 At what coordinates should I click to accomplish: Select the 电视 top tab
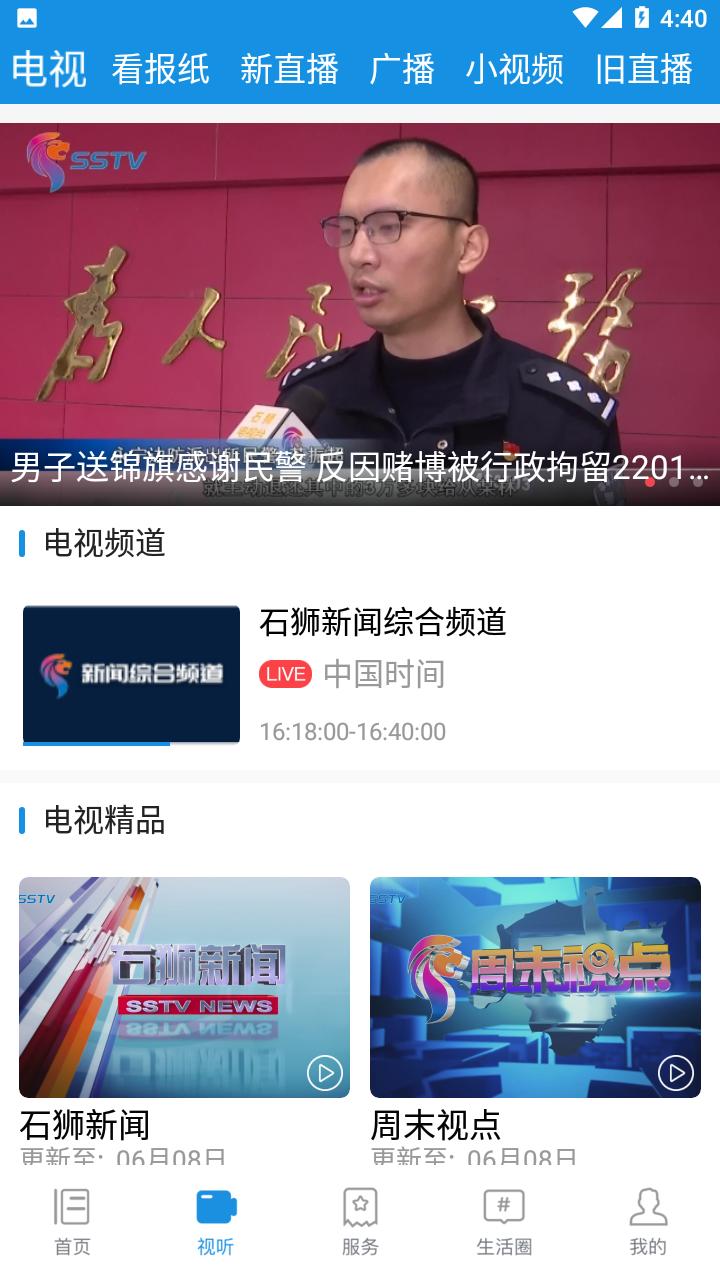[49, 69]
